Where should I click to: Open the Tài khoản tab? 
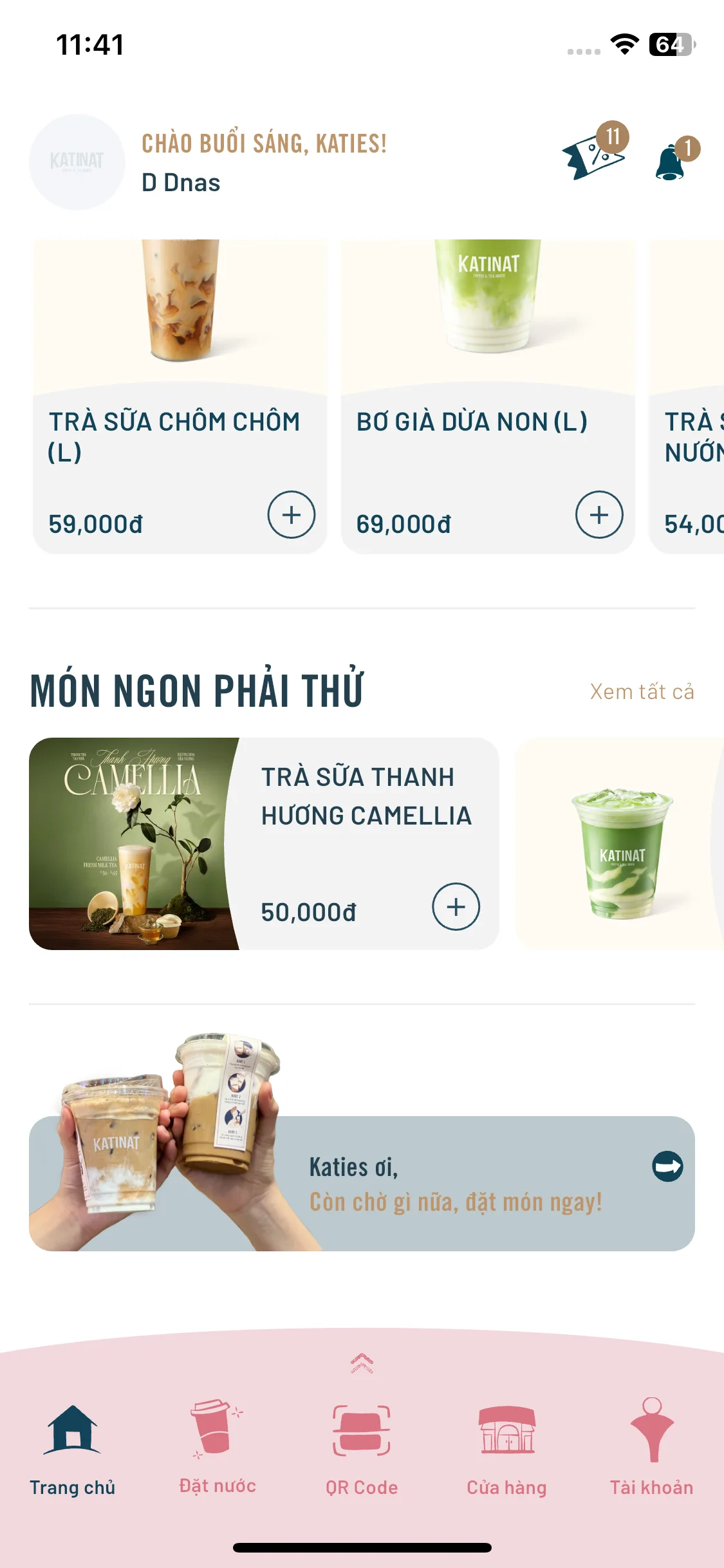click(651, 1450)
